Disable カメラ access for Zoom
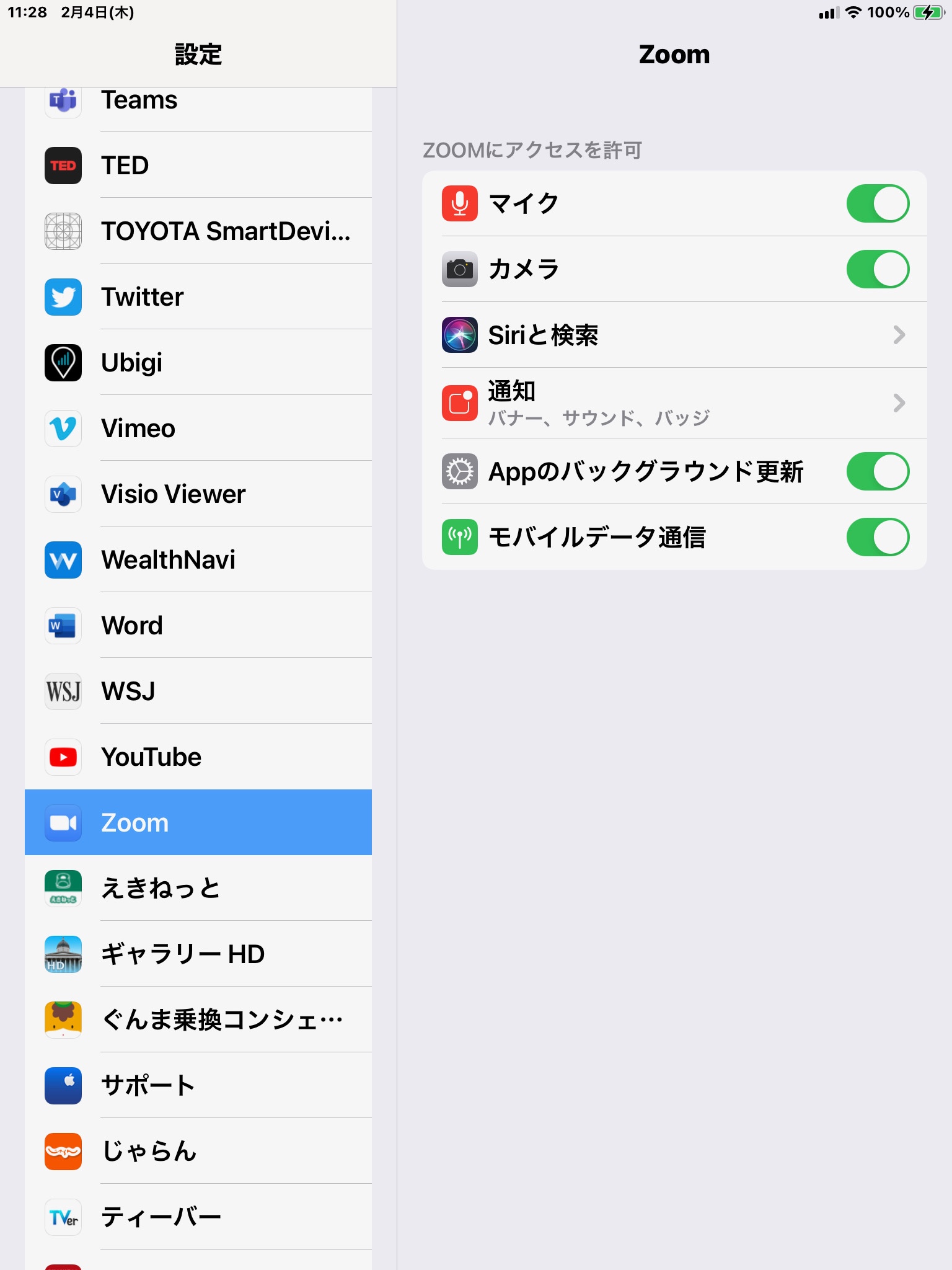Viewport: 952px width, 1270px height. coord(877,269)
